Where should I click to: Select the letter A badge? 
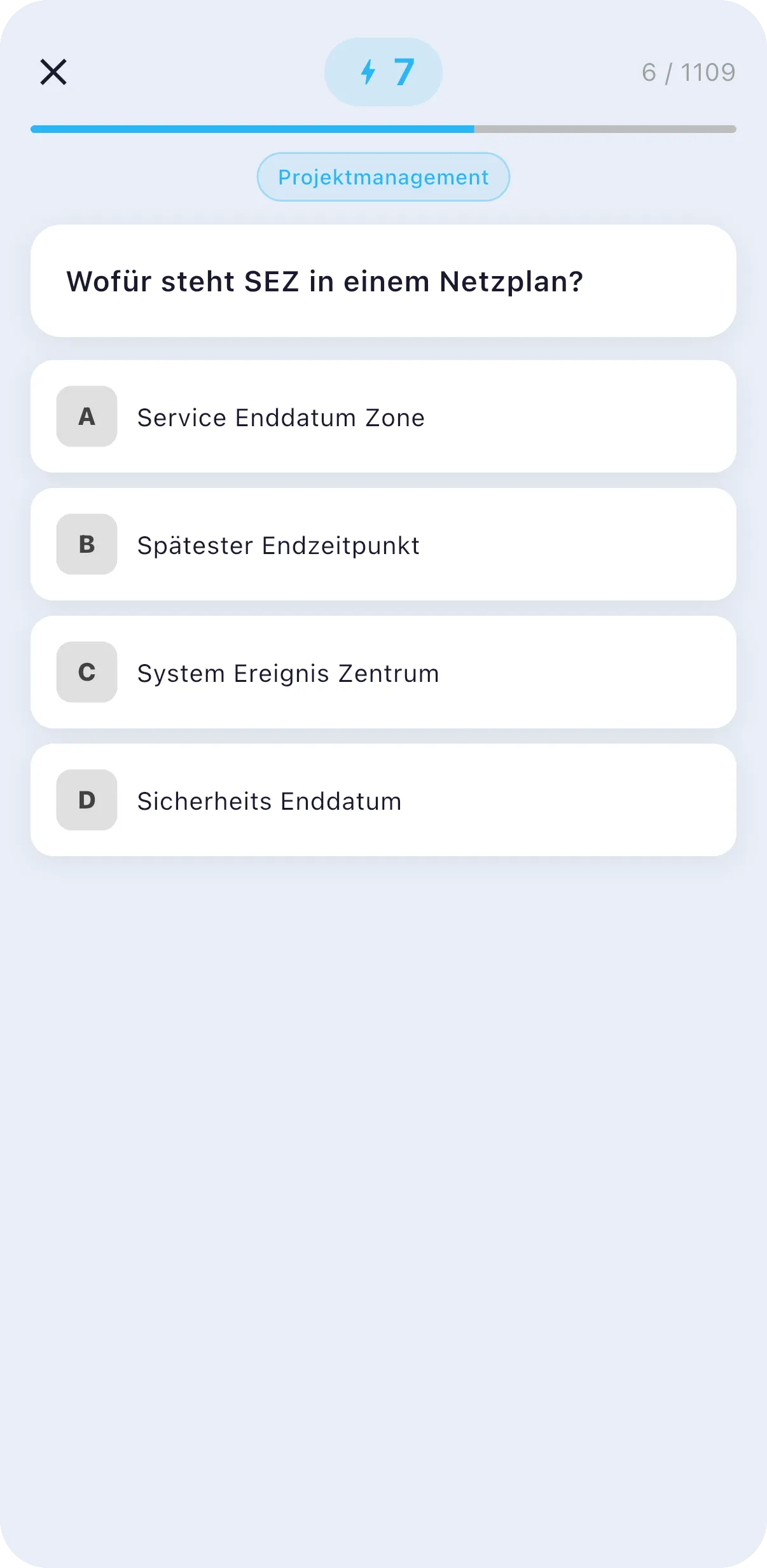pyautogui.click(x=86, y=417)
